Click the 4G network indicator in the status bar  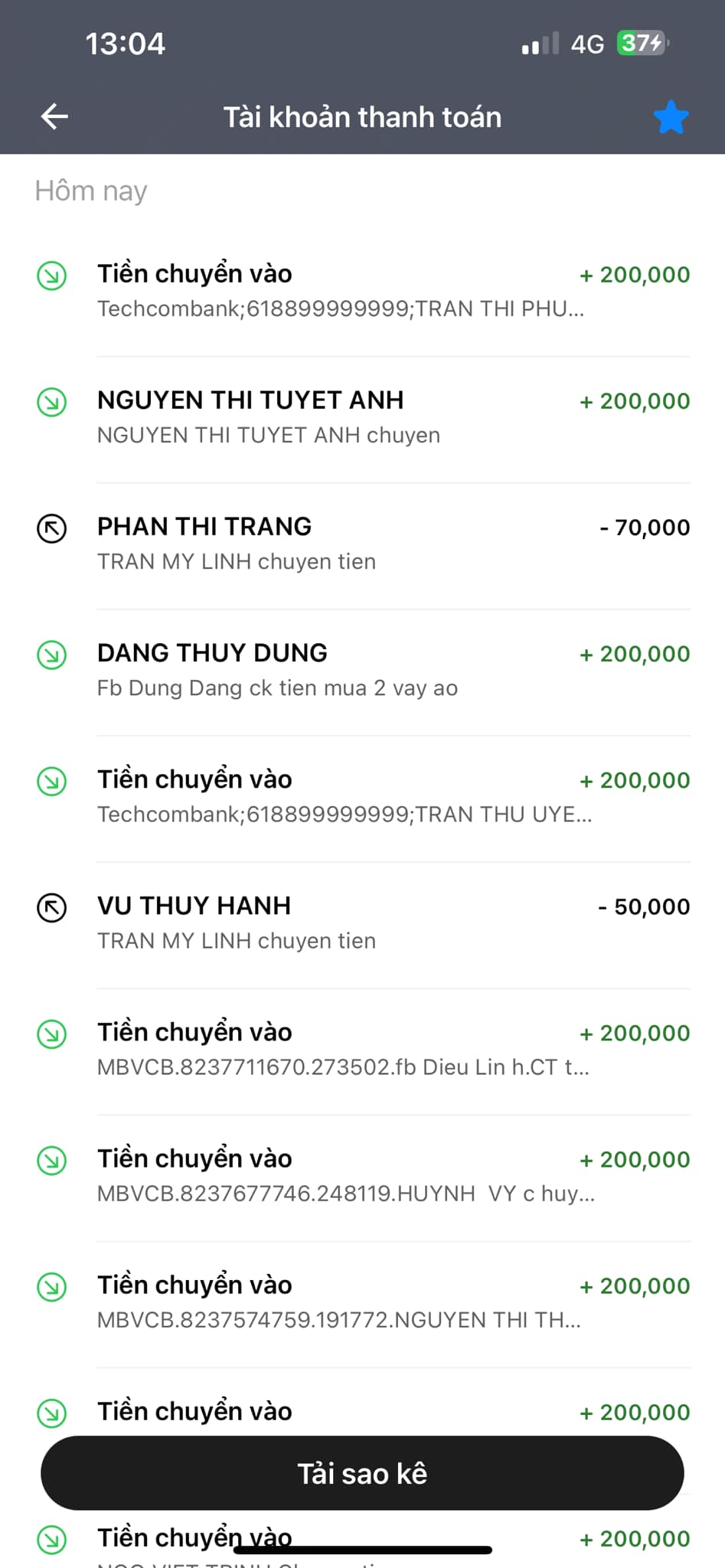[588, 44]
